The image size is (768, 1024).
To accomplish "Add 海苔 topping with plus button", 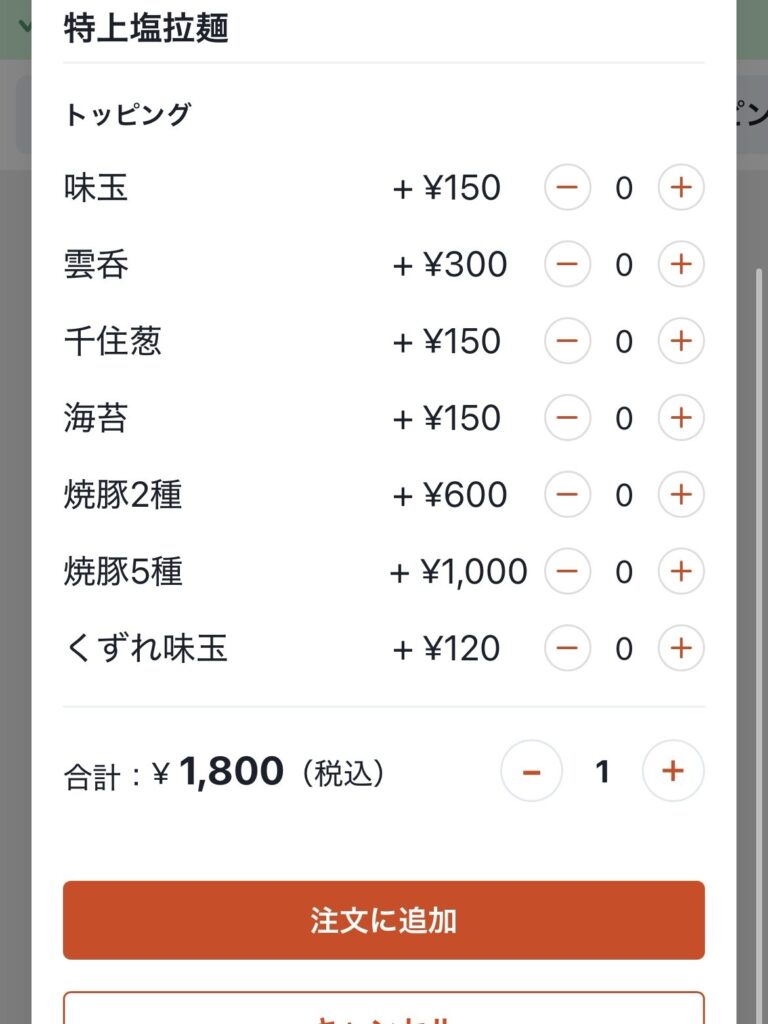I will coord(681,418).
